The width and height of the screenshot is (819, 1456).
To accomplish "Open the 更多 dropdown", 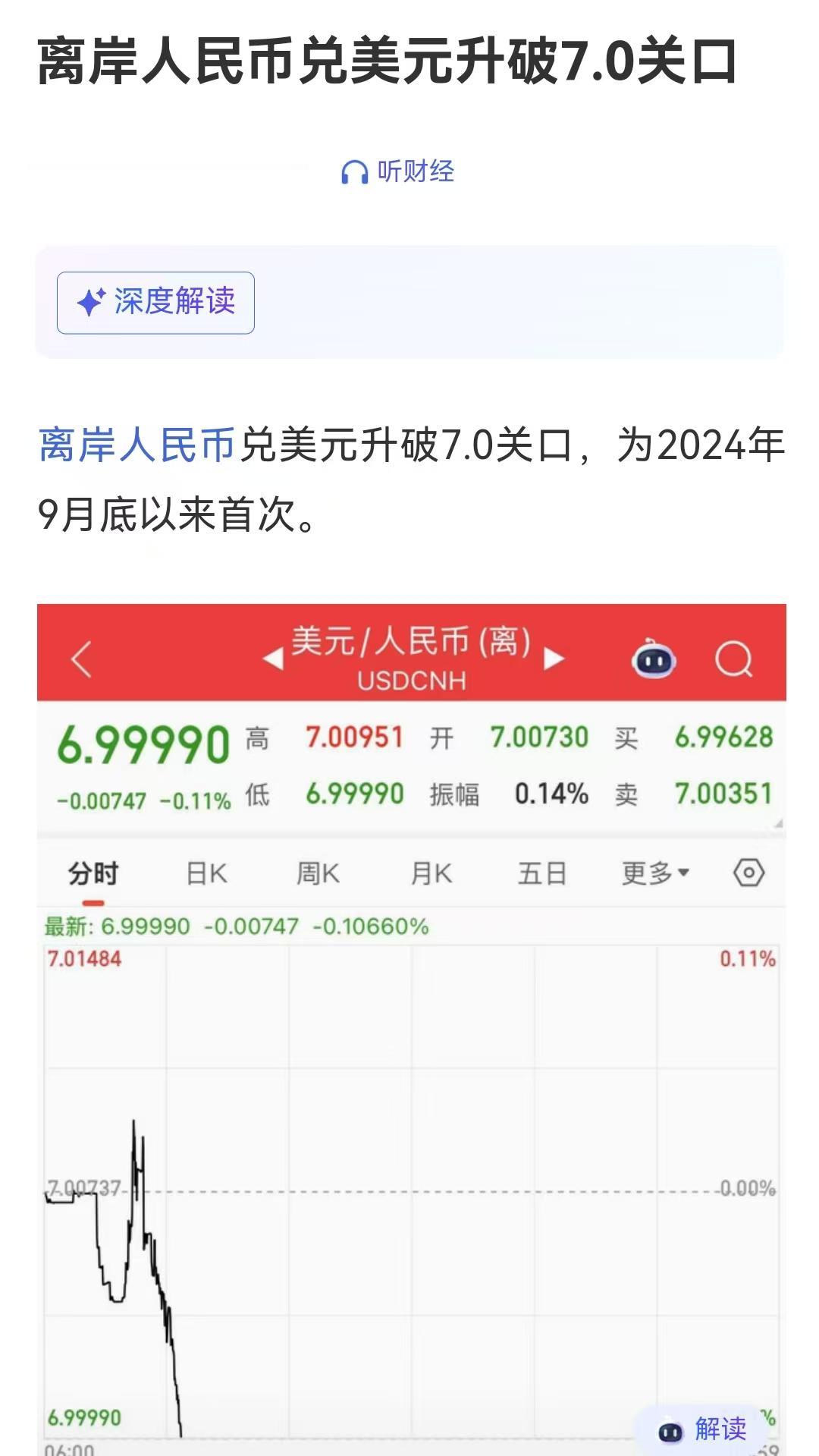I will coord(652,873).
